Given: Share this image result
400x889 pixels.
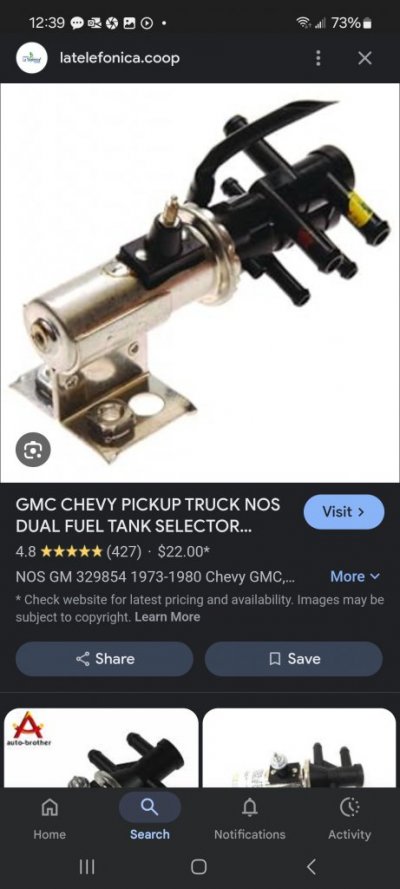Looking at the screenshot, I should pyautogui.click(x=104, y=659).
